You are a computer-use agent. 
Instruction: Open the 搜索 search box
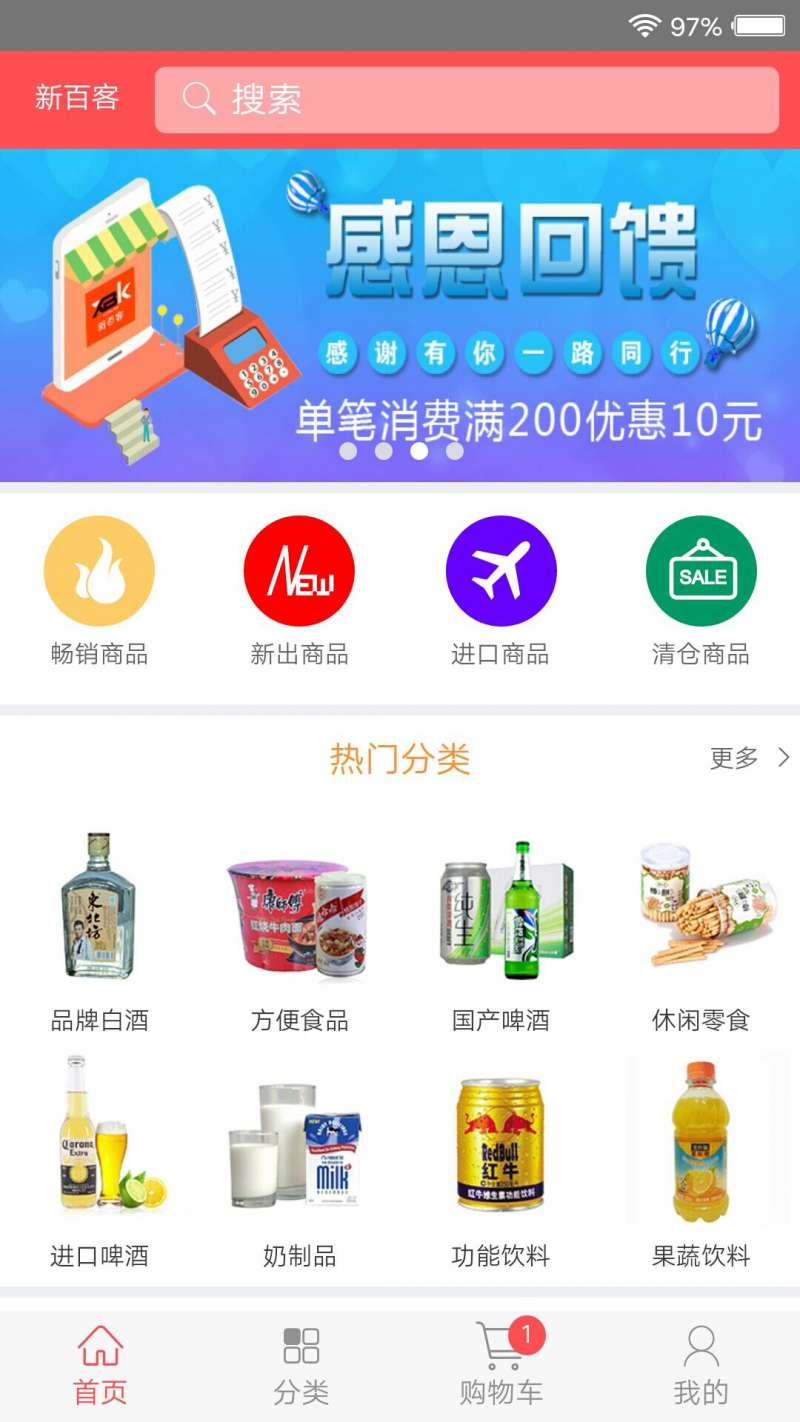[466, 99]
